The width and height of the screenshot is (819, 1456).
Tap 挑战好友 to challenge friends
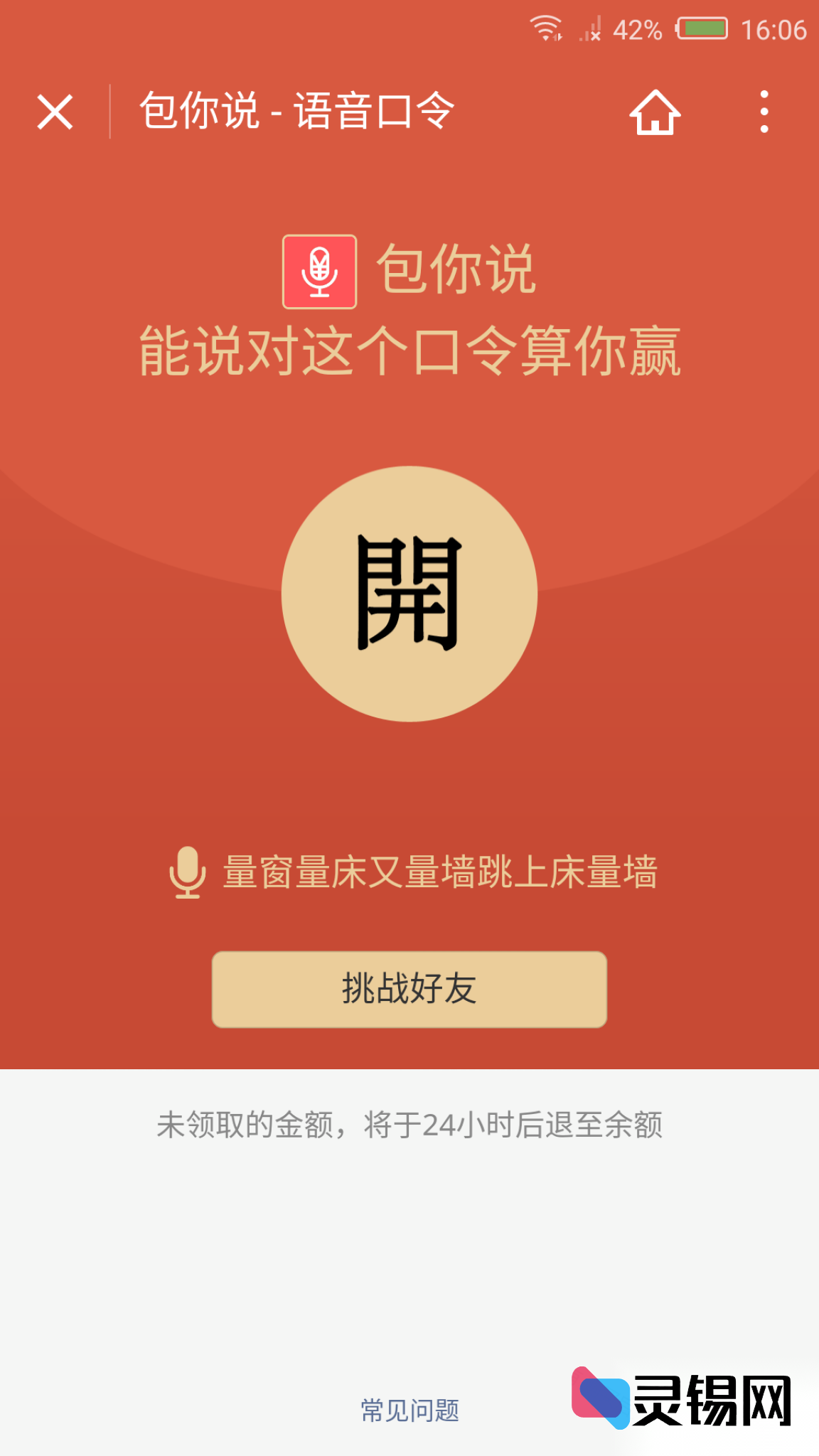tap(409, 989)
